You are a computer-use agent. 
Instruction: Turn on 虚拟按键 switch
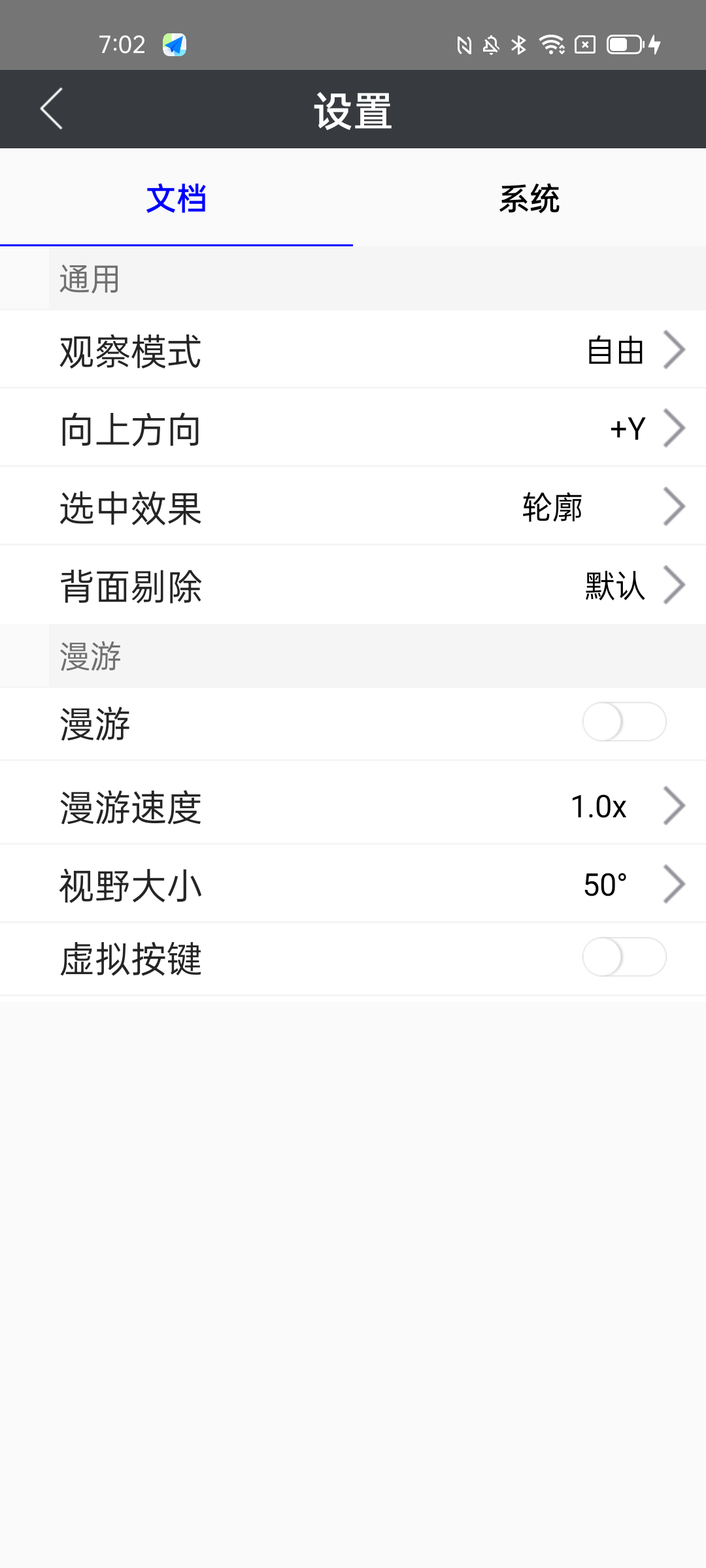click(624, 957)
